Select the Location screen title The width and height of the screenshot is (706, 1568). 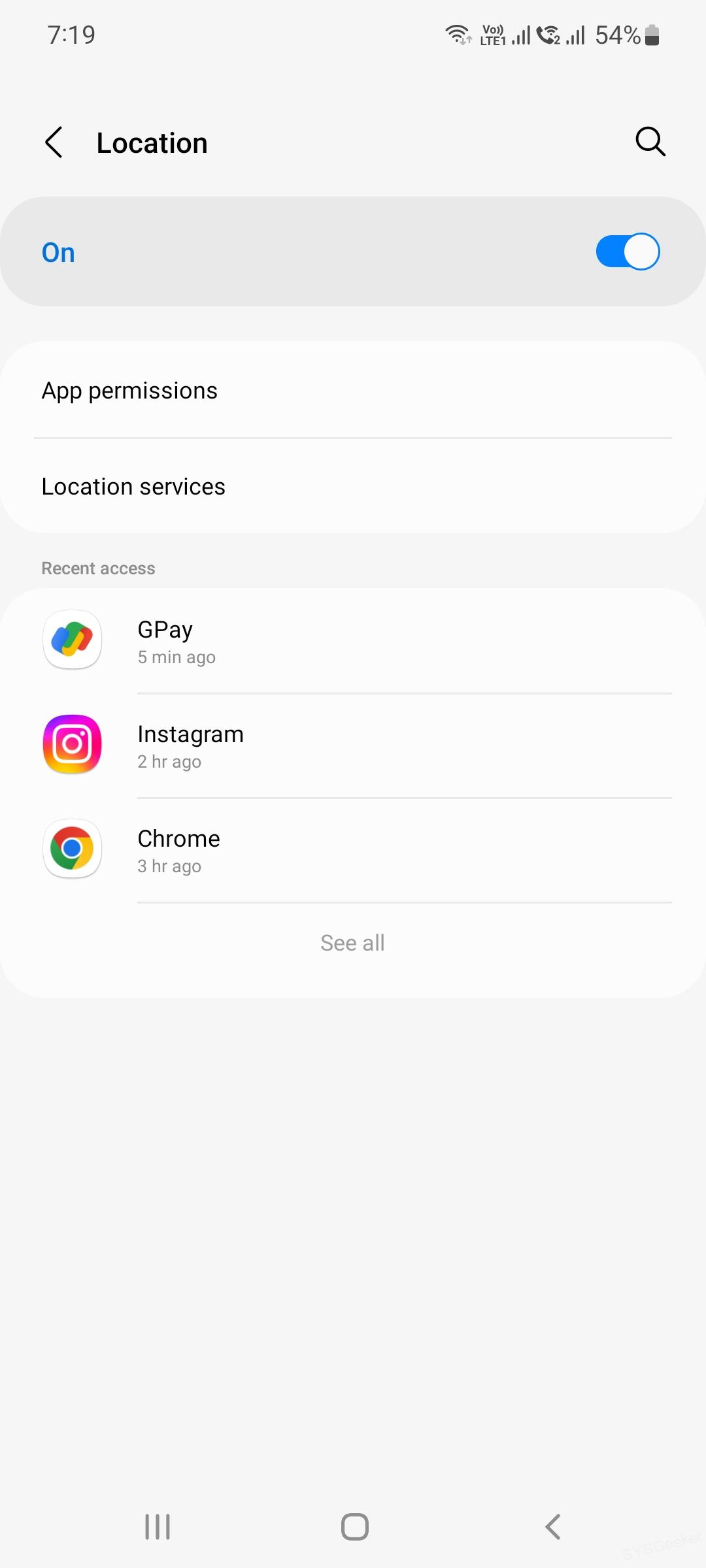click(152, 142)
